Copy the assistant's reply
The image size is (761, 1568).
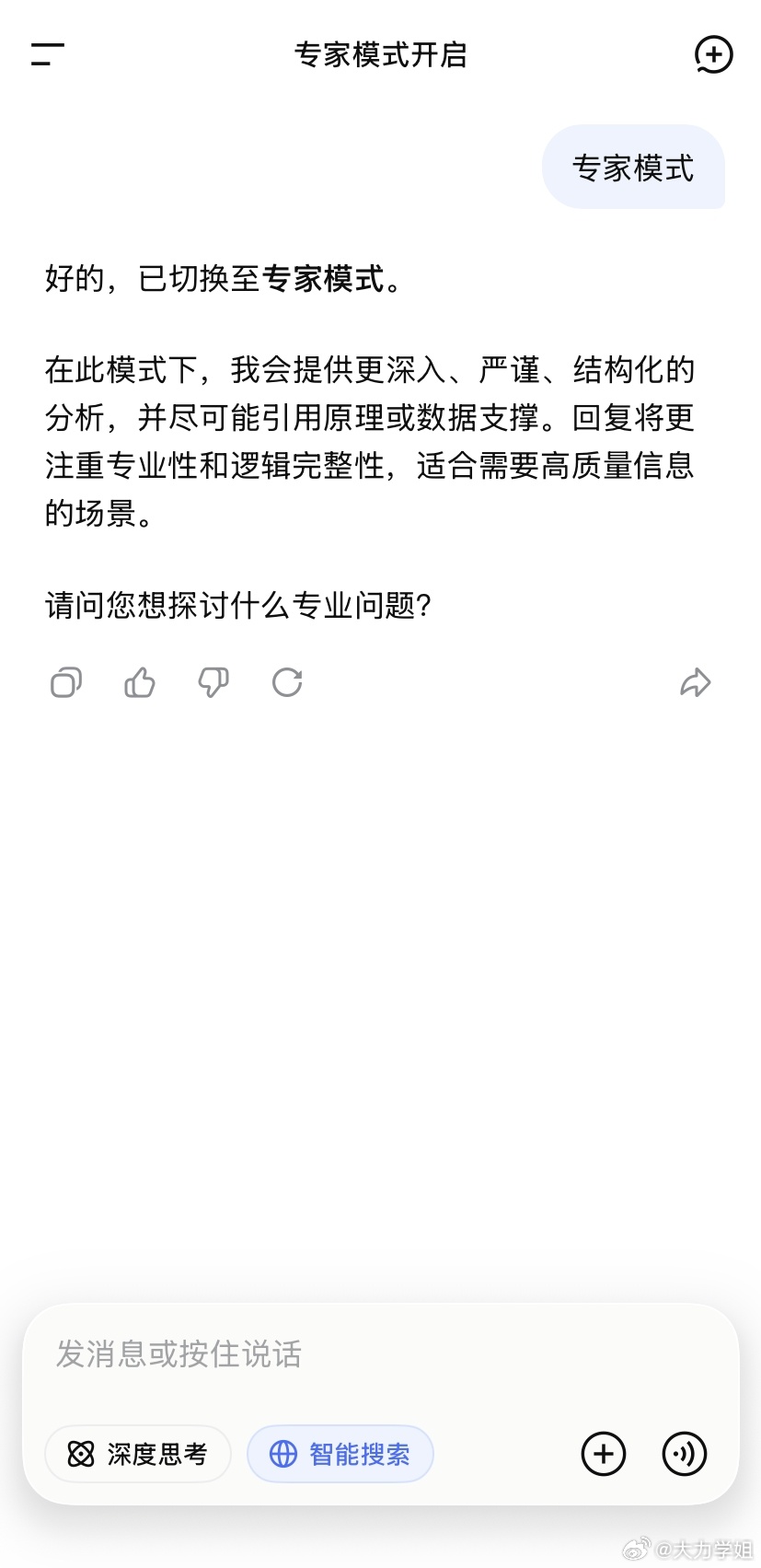[65, 682]
